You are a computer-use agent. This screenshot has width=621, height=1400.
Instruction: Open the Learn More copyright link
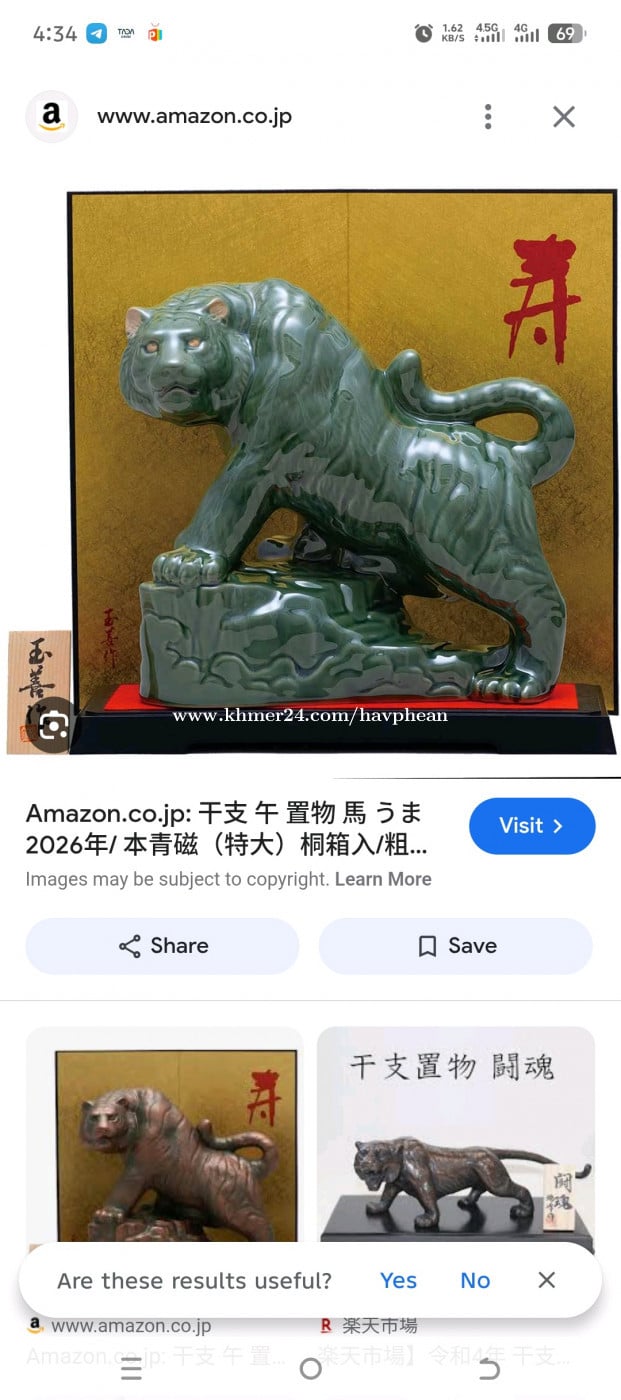coord(383,879)
